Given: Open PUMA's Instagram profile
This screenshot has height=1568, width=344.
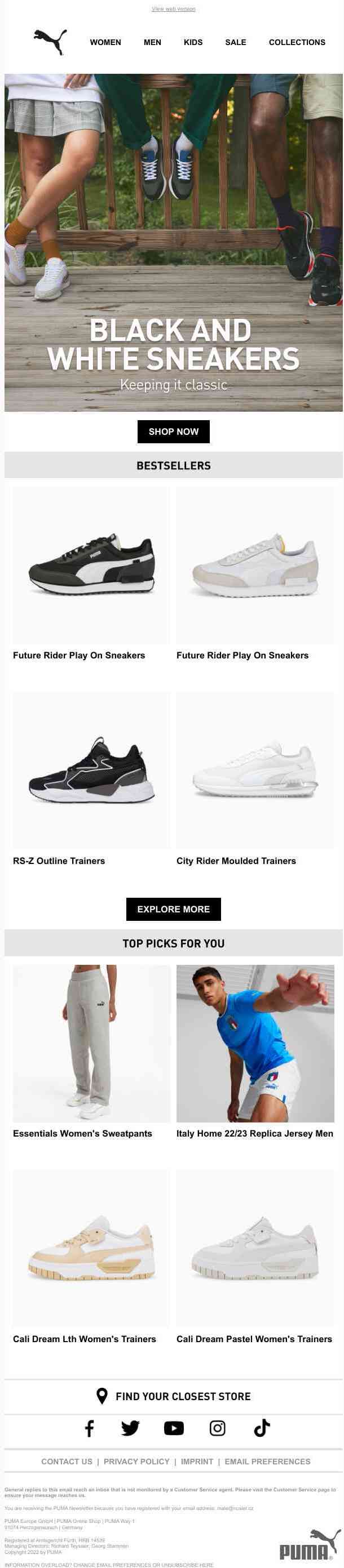Looking at the screenshot, I should (x=218, y=1428).
